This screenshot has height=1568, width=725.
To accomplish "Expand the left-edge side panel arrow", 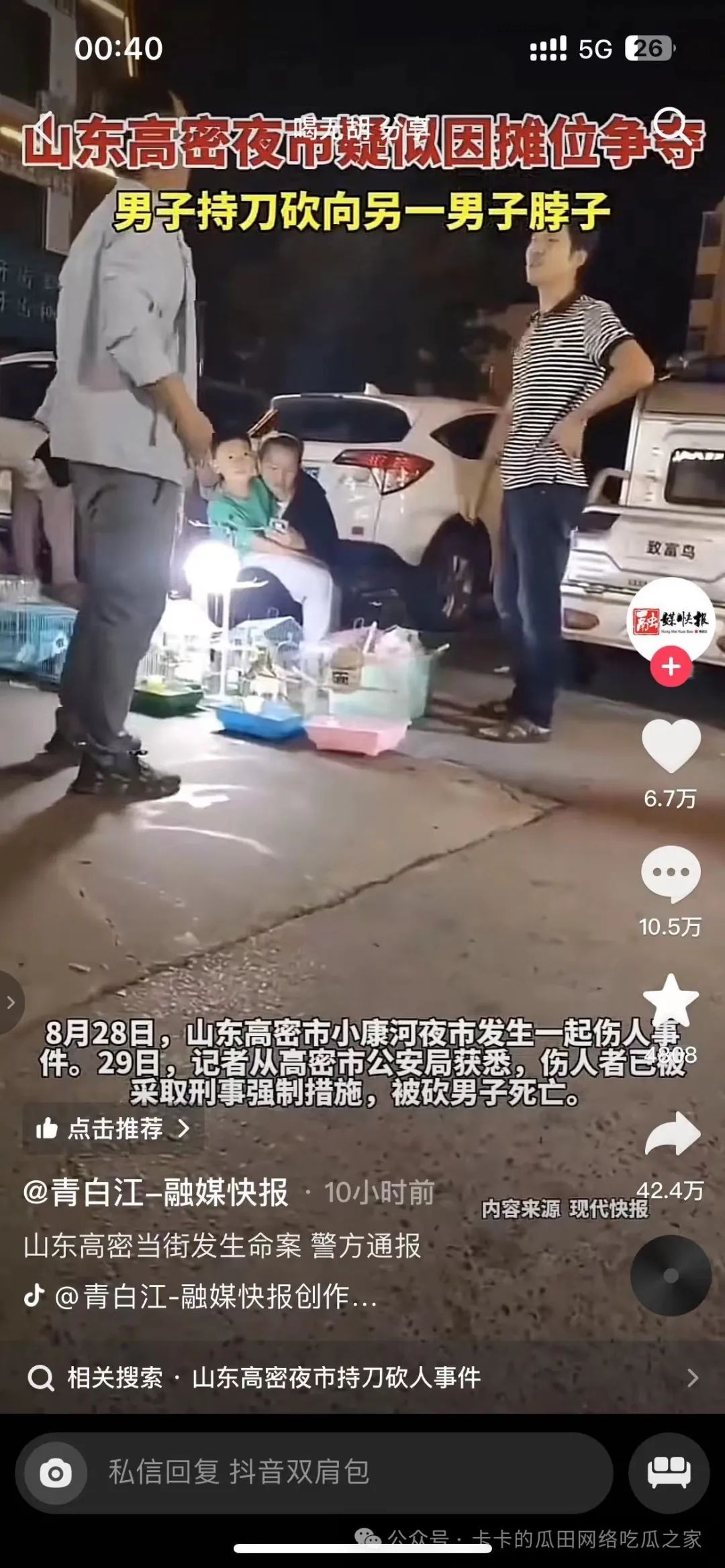I will coord(11,1002).
